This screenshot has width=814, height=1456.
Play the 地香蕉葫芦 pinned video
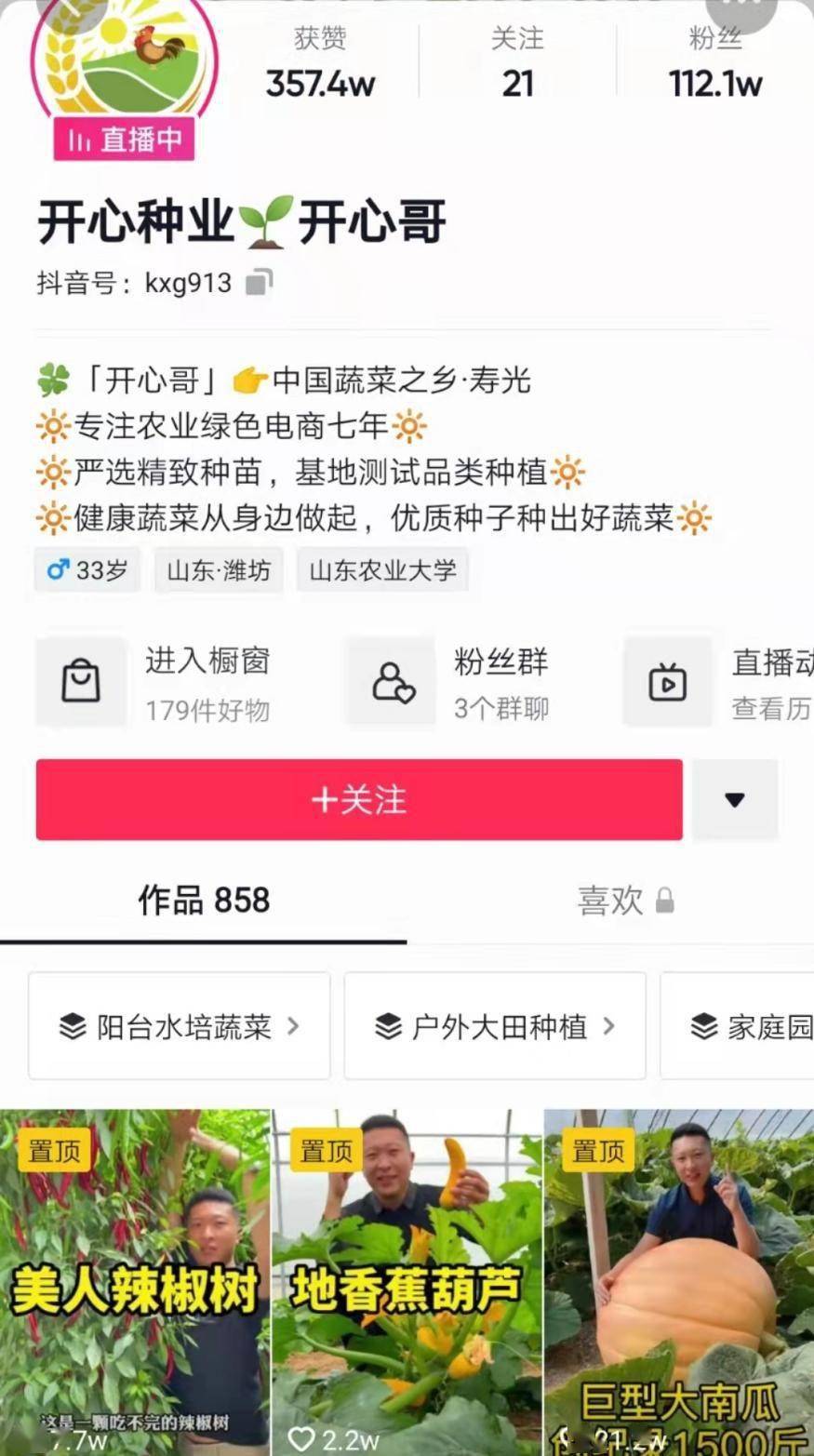pyautogui.click(x=407, y=1282)
